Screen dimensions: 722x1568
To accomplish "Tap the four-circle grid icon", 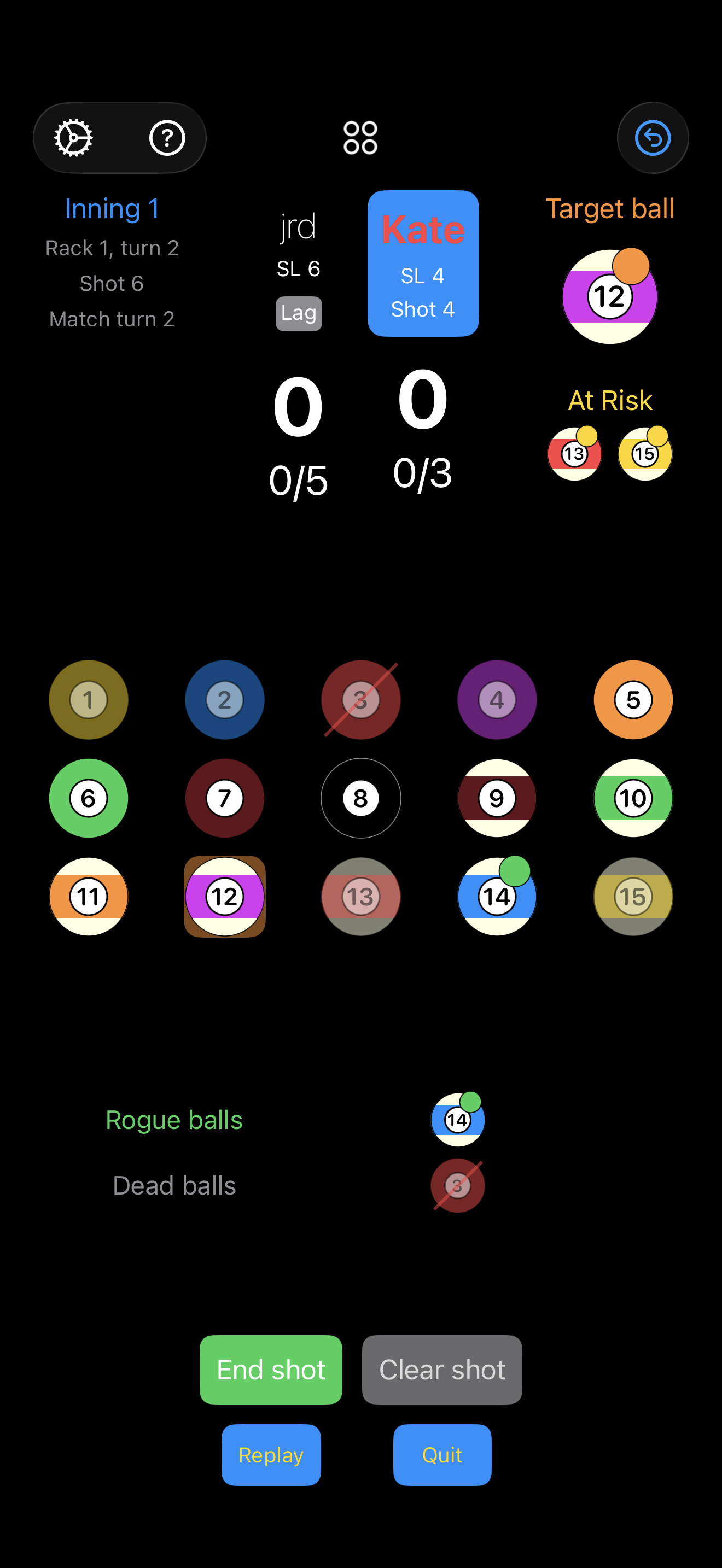I will 360,138.
